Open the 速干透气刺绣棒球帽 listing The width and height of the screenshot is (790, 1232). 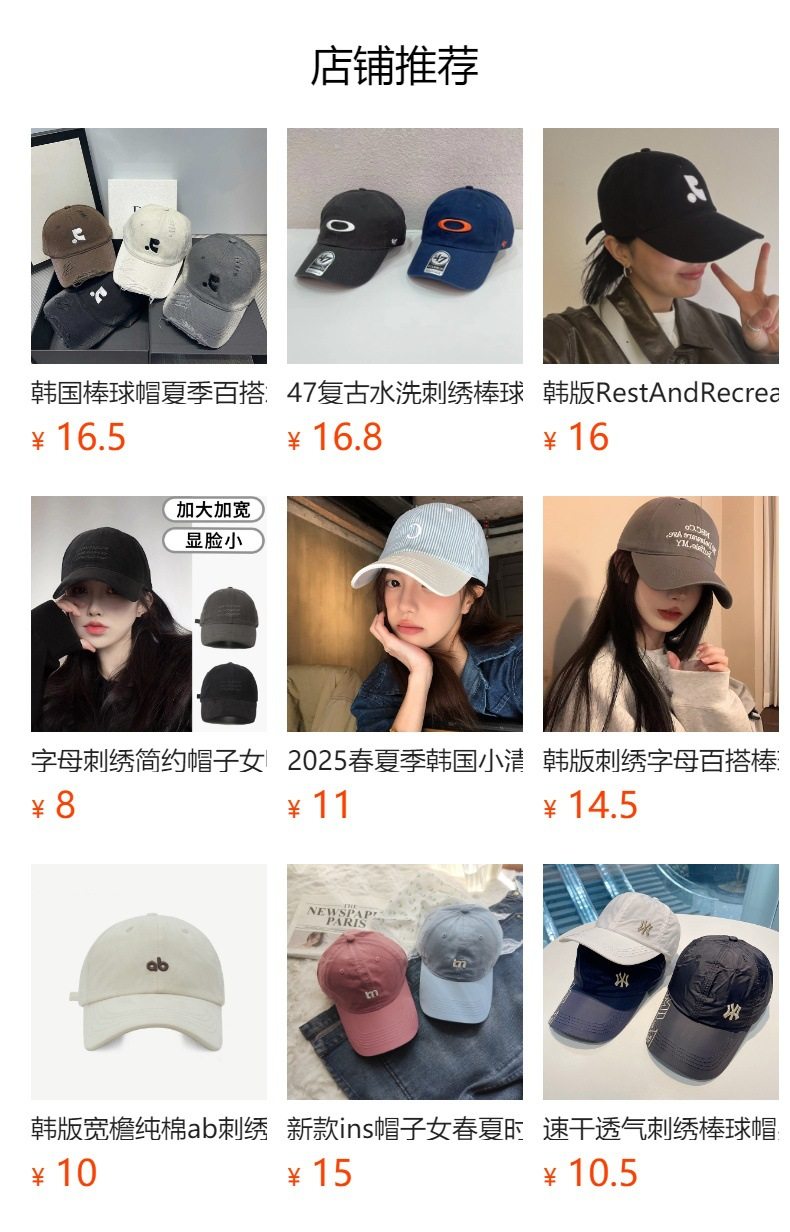pyautogui.click(x=660, y=982)
